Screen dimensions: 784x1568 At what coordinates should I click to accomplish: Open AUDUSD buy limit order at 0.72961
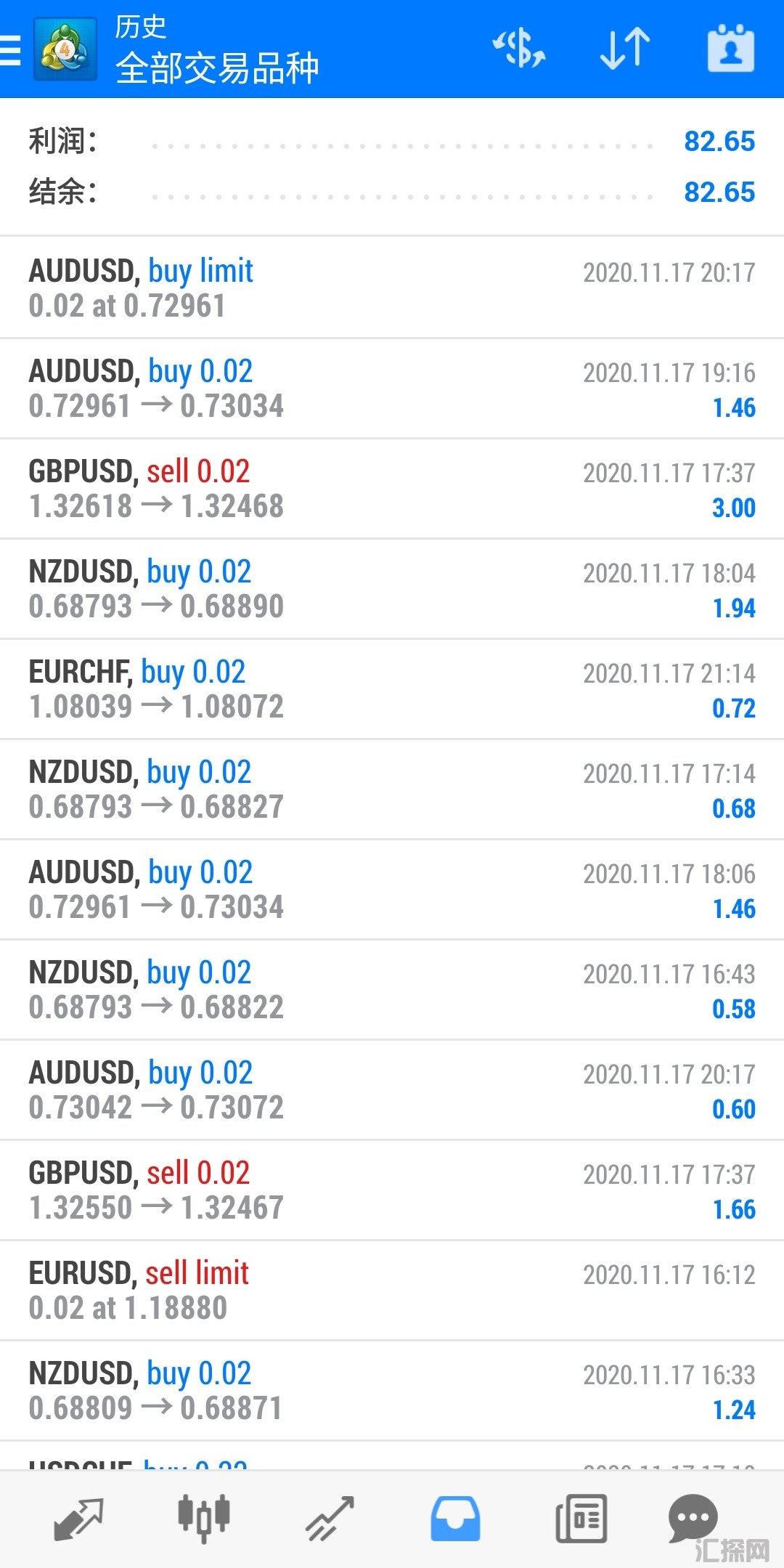click(392, 288)
